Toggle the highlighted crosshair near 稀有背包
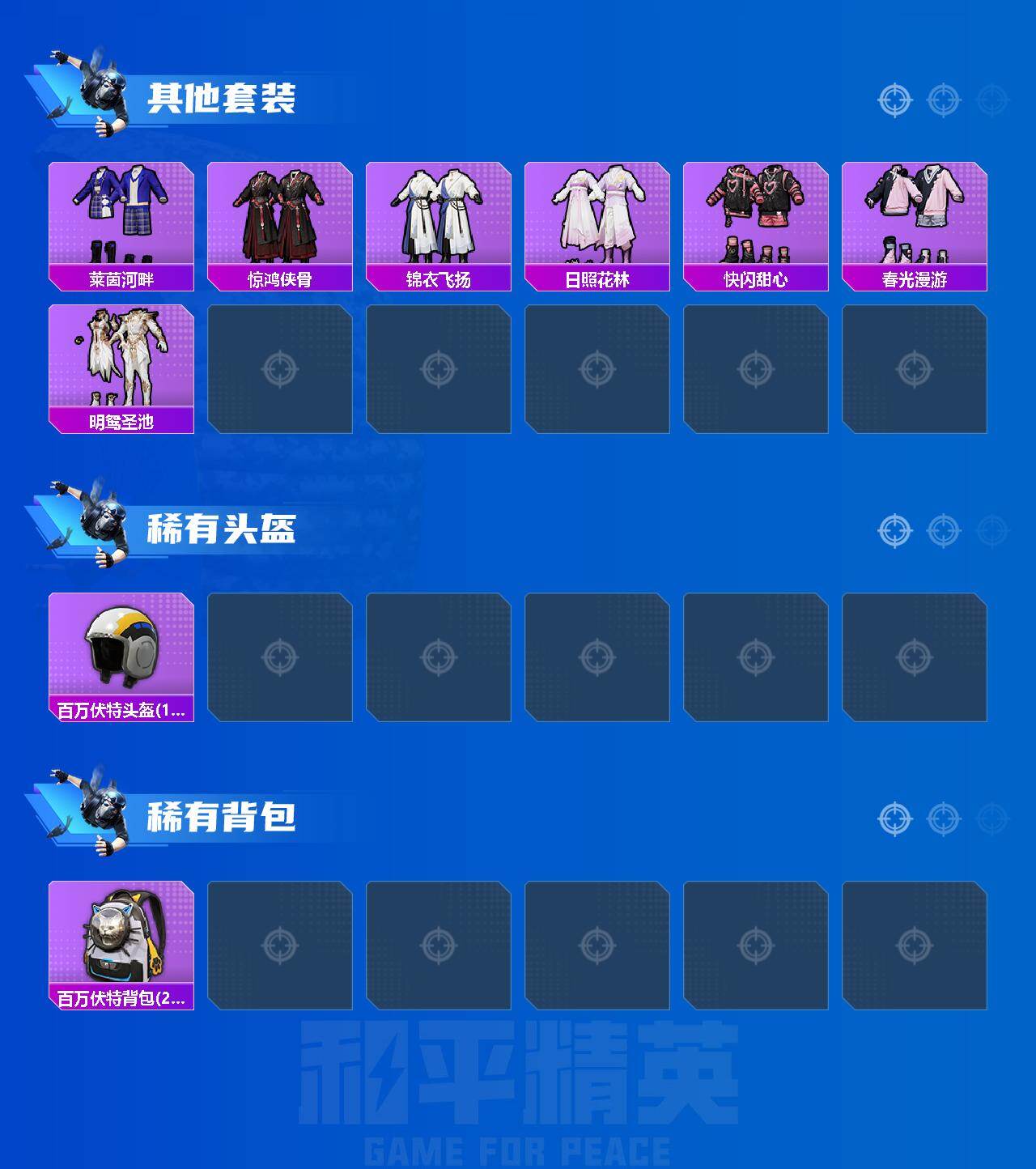Screen dimensions: 1036x1169 [893, 818]
